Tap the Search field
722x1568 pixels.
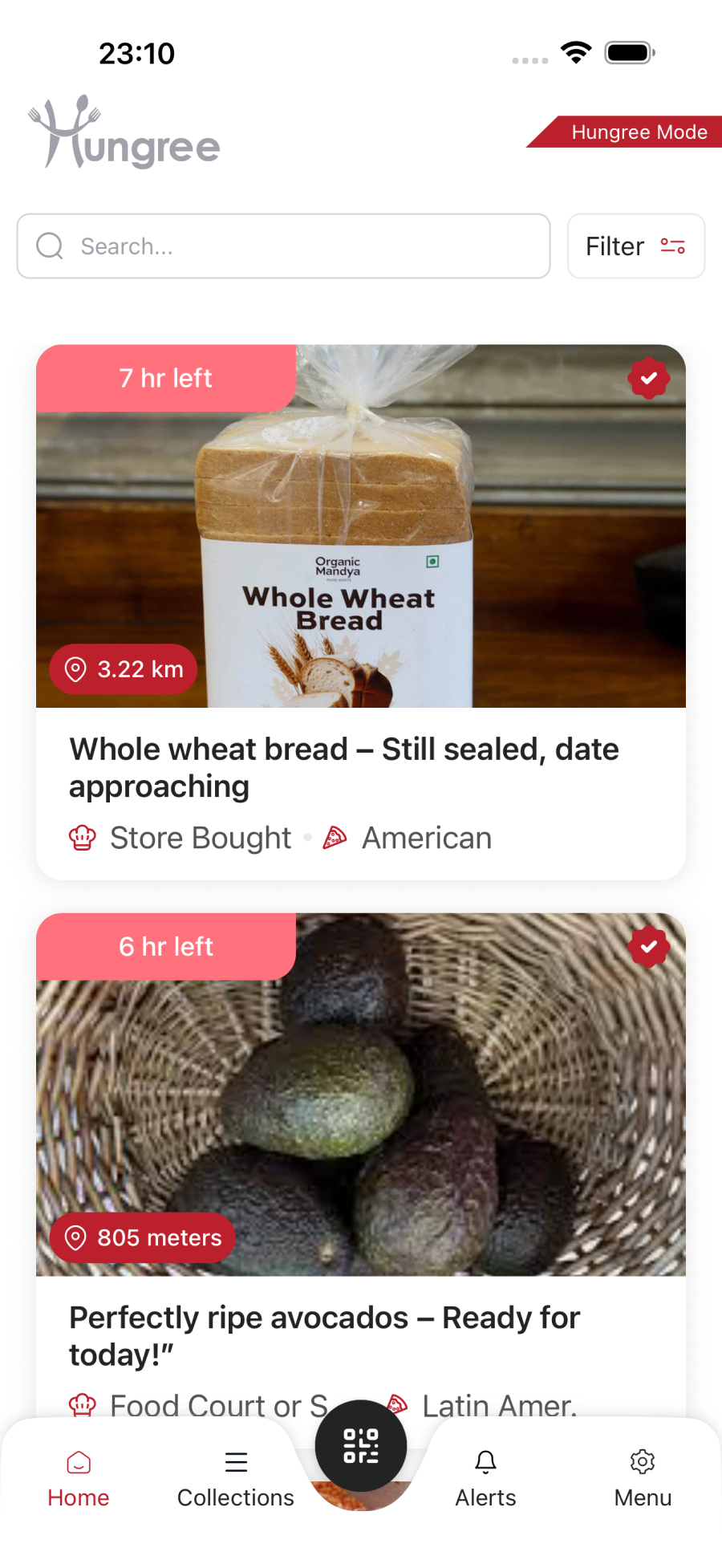coord(283,246)
